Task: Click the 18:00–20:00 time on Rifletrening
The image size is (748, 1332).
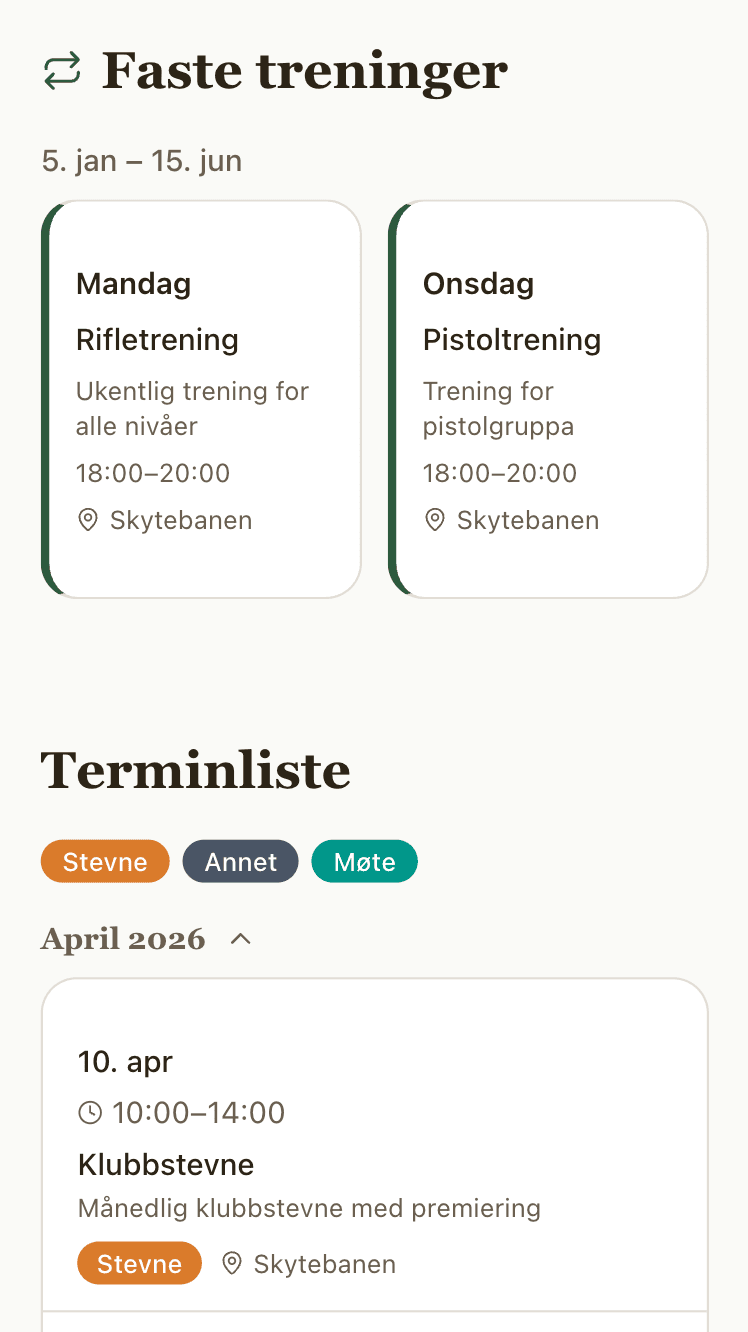Action: click(152, 473)
